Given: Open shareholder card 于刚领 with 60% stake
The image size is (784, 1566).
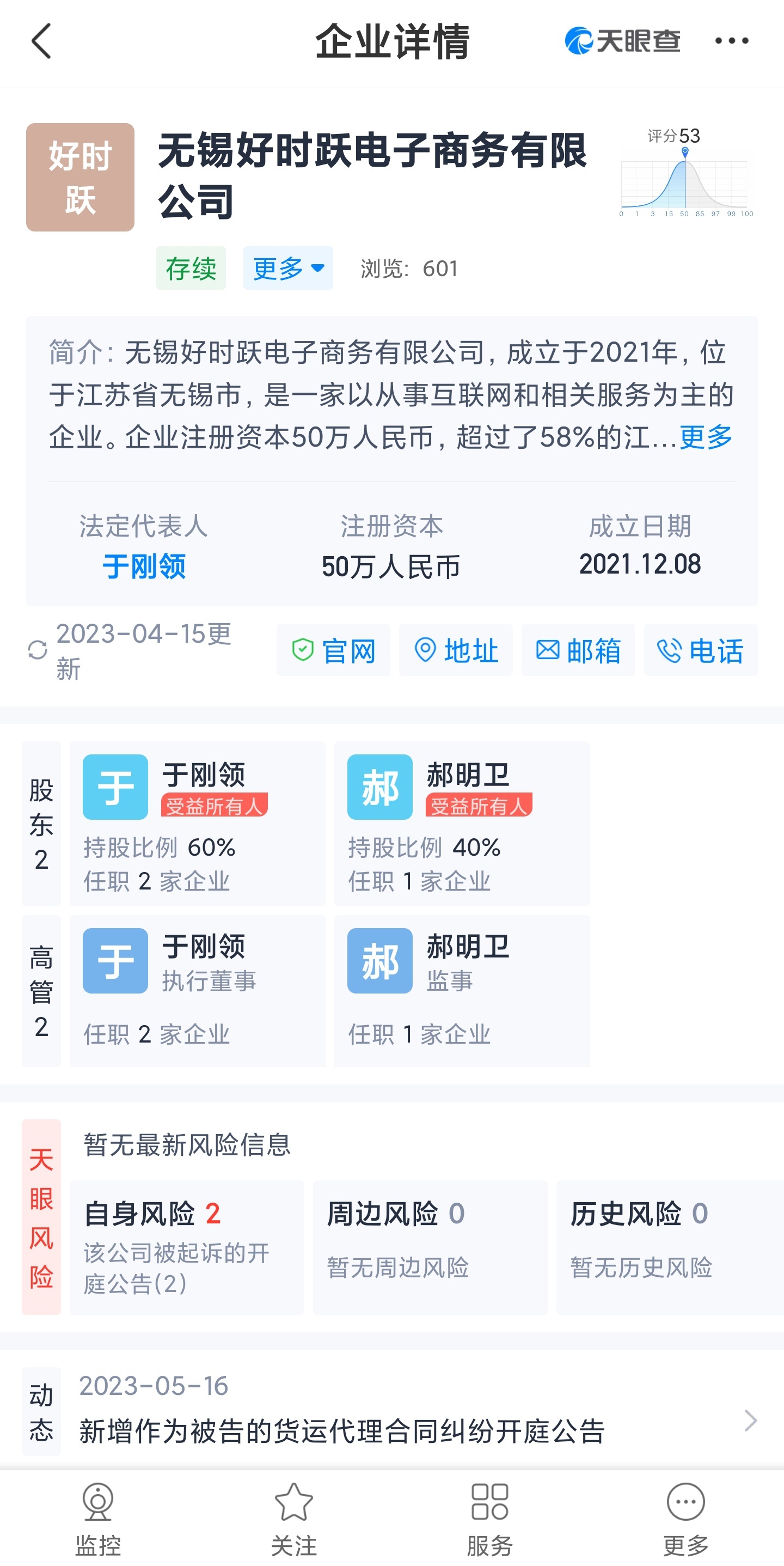Looking at the screenshot, I should [x=198, y=824].
